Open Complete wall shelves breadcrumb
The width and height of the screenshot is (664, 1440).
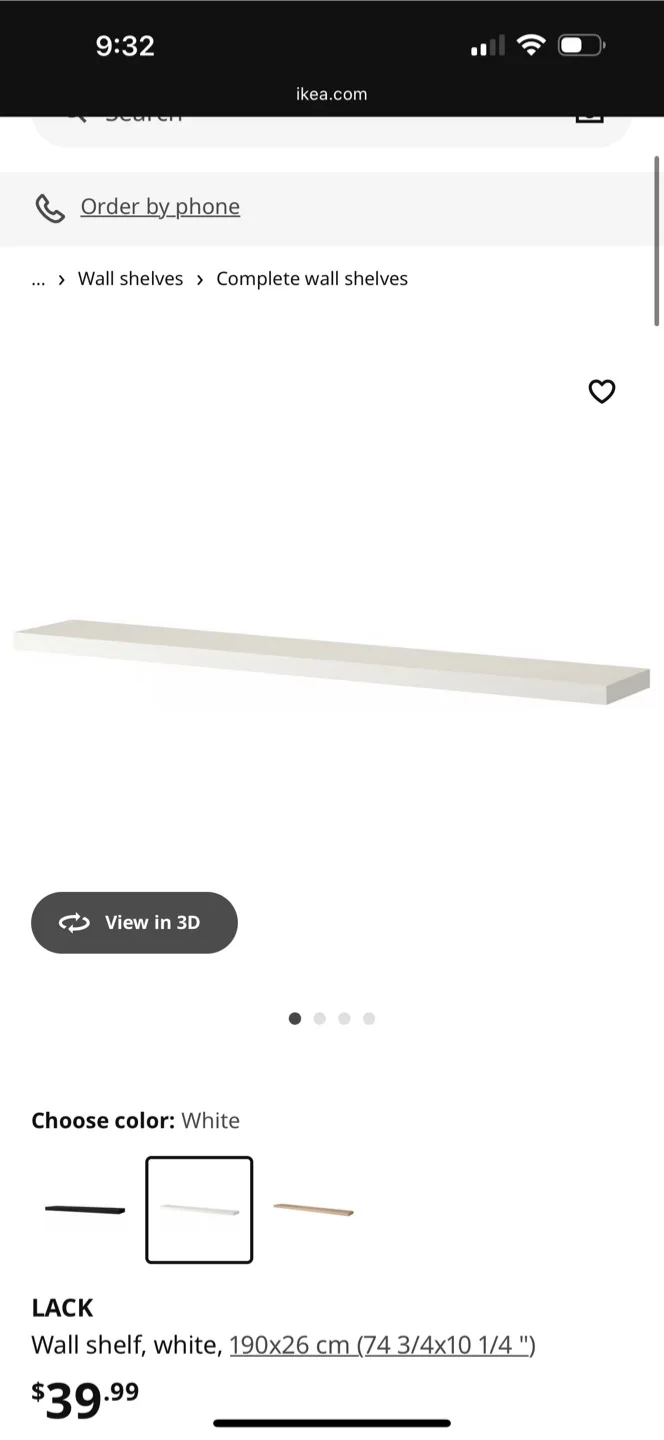tap(312, 279)
